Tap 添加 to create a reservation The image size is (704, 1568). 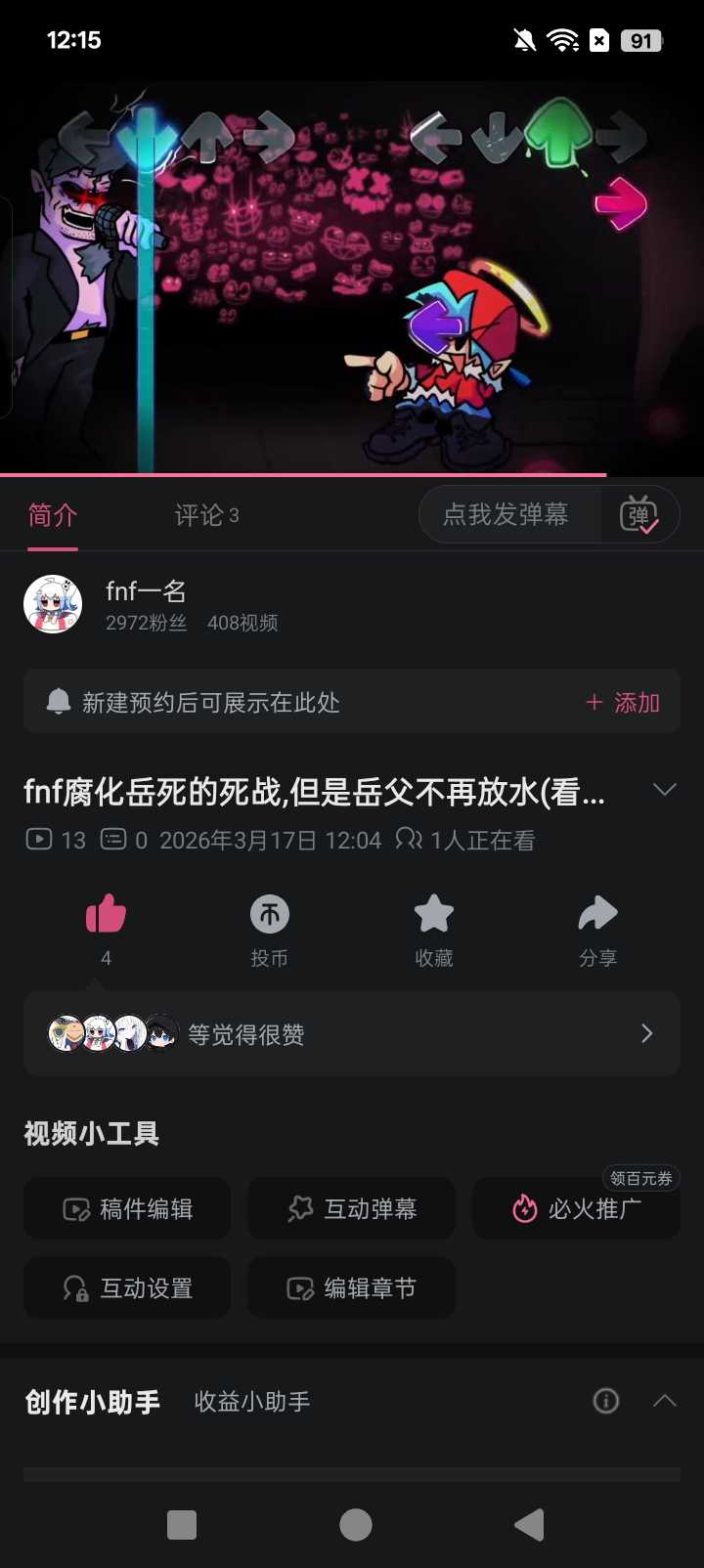pyautogui.click(x=623, y=702)
